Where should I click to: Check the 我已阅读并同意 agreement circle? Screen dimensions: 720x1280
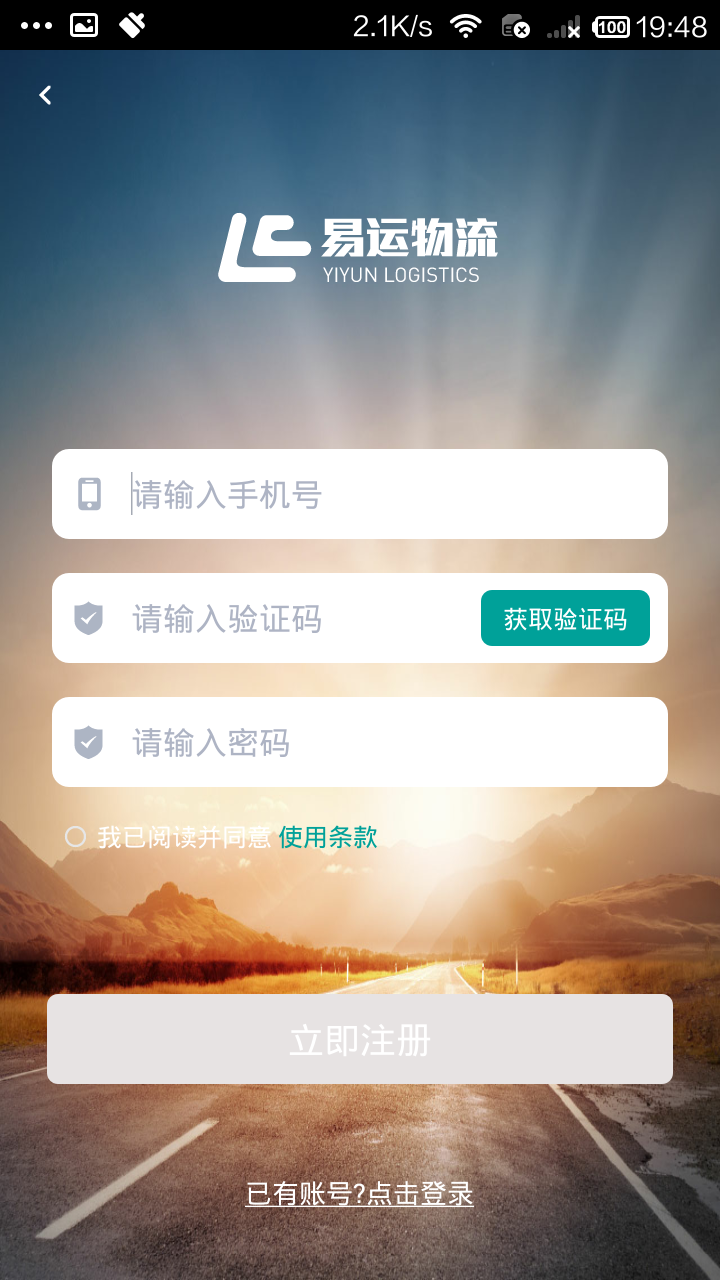pos(76,837)
